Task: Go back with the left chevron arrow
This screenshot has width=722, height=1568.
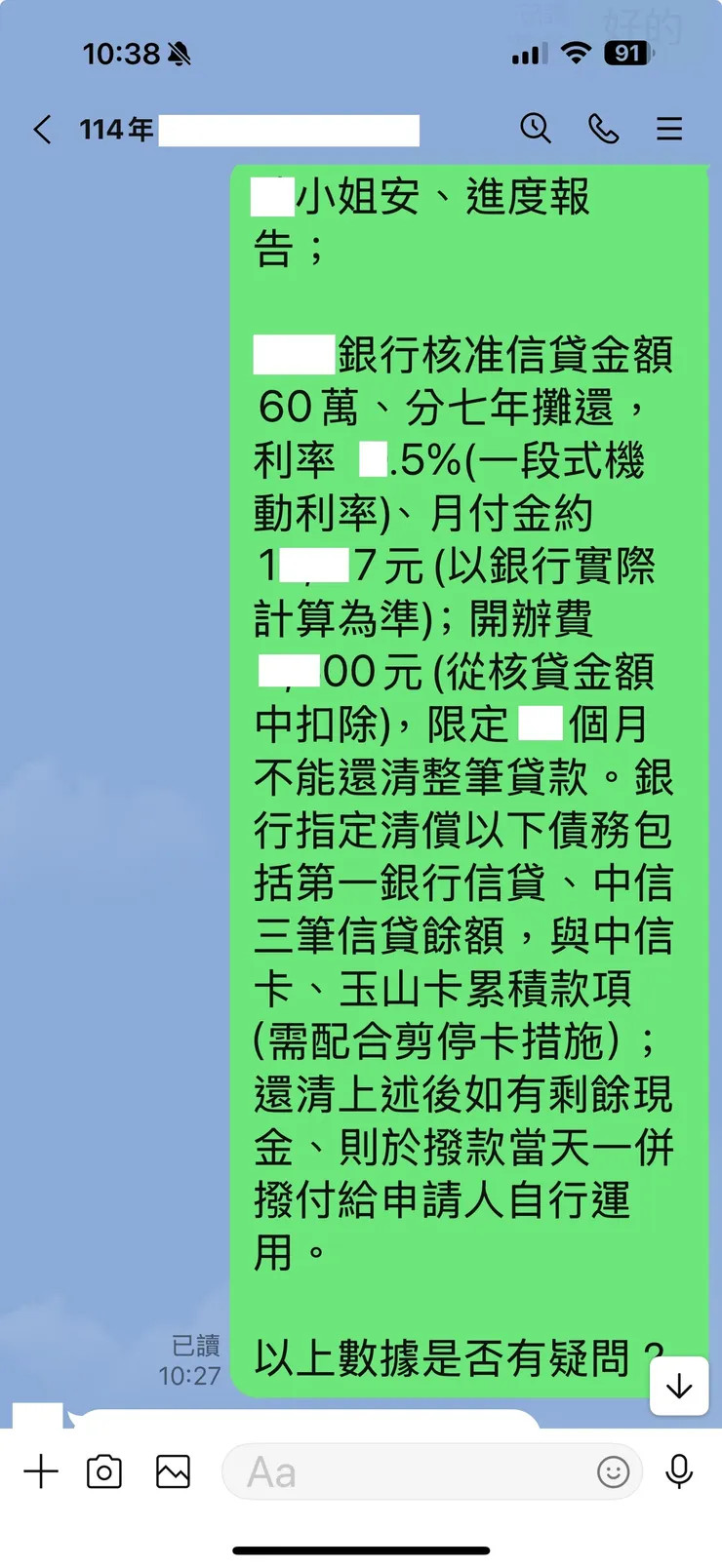Action: 42,128
